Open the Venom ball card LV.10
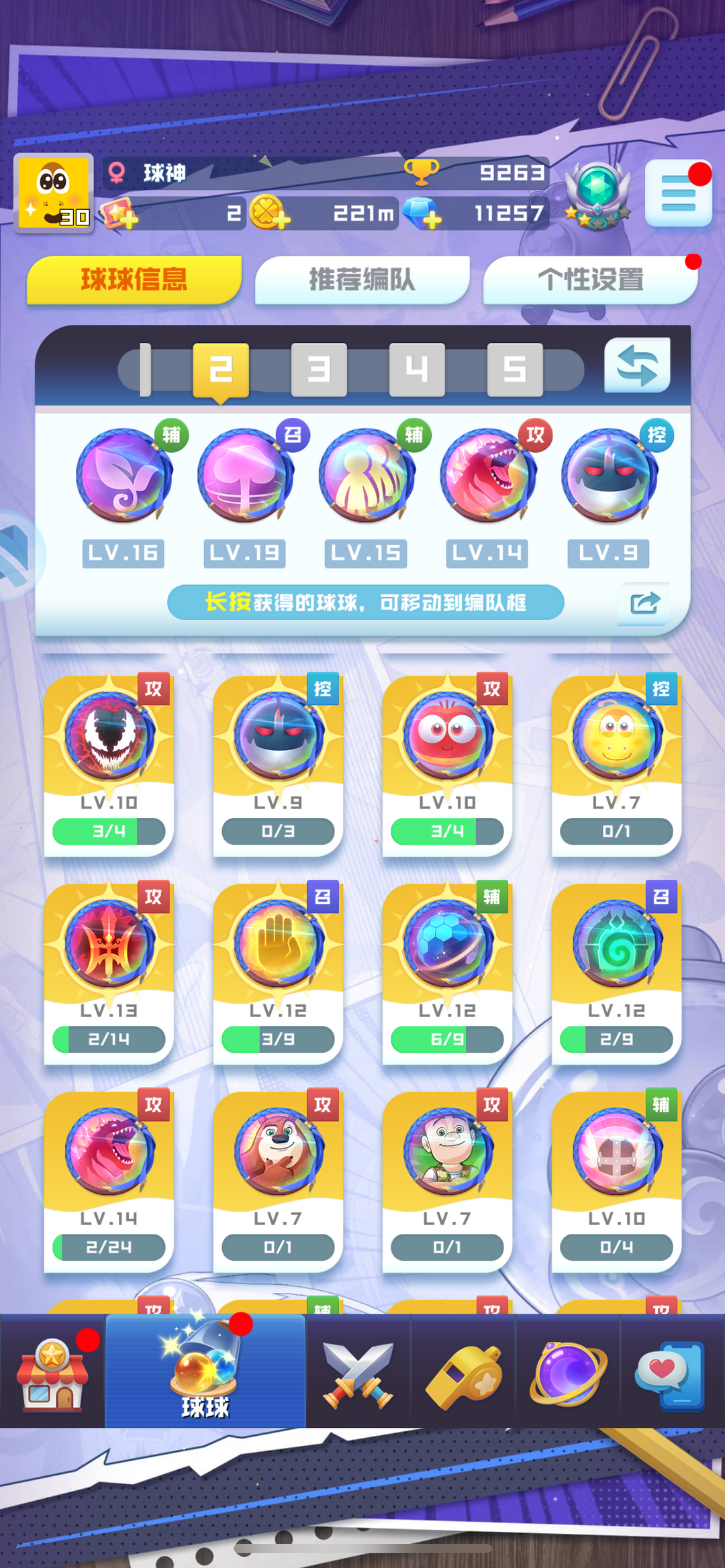This screenshot has height=1568, width=725. tap(109, 765)
